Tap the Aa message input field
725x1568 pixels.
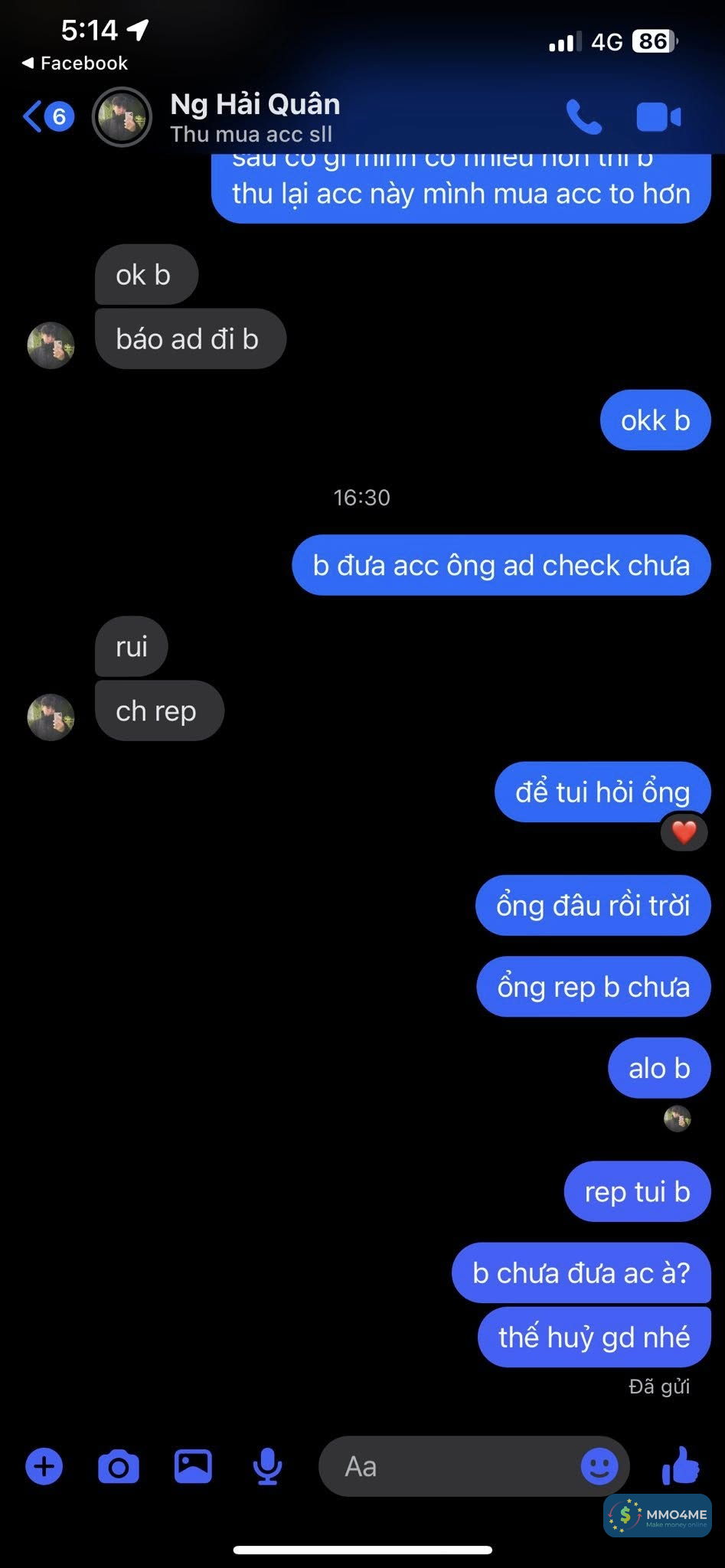[452, 1467]
